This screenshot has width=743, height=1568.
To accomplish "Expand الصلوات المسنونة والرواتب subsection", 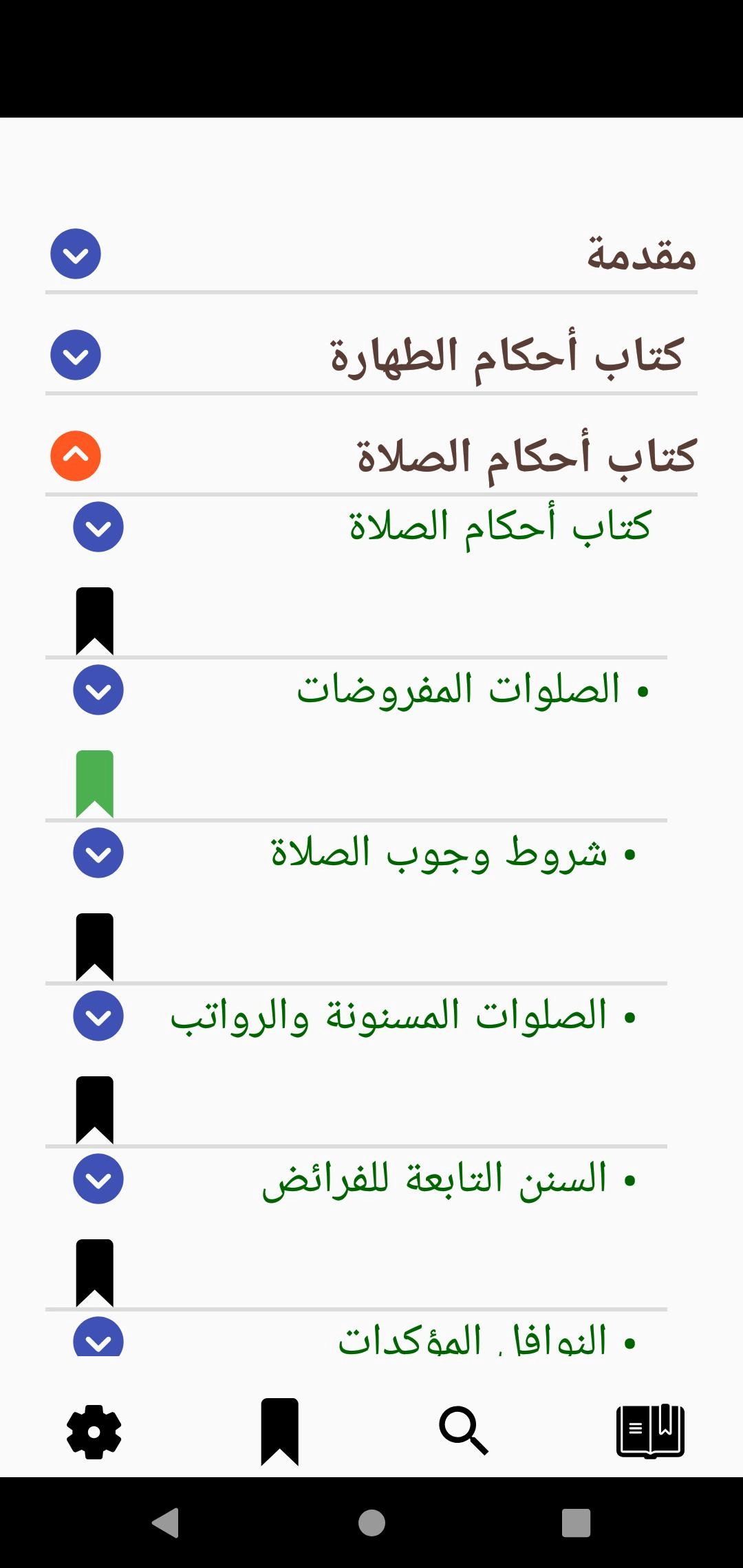I will 98,1016.
